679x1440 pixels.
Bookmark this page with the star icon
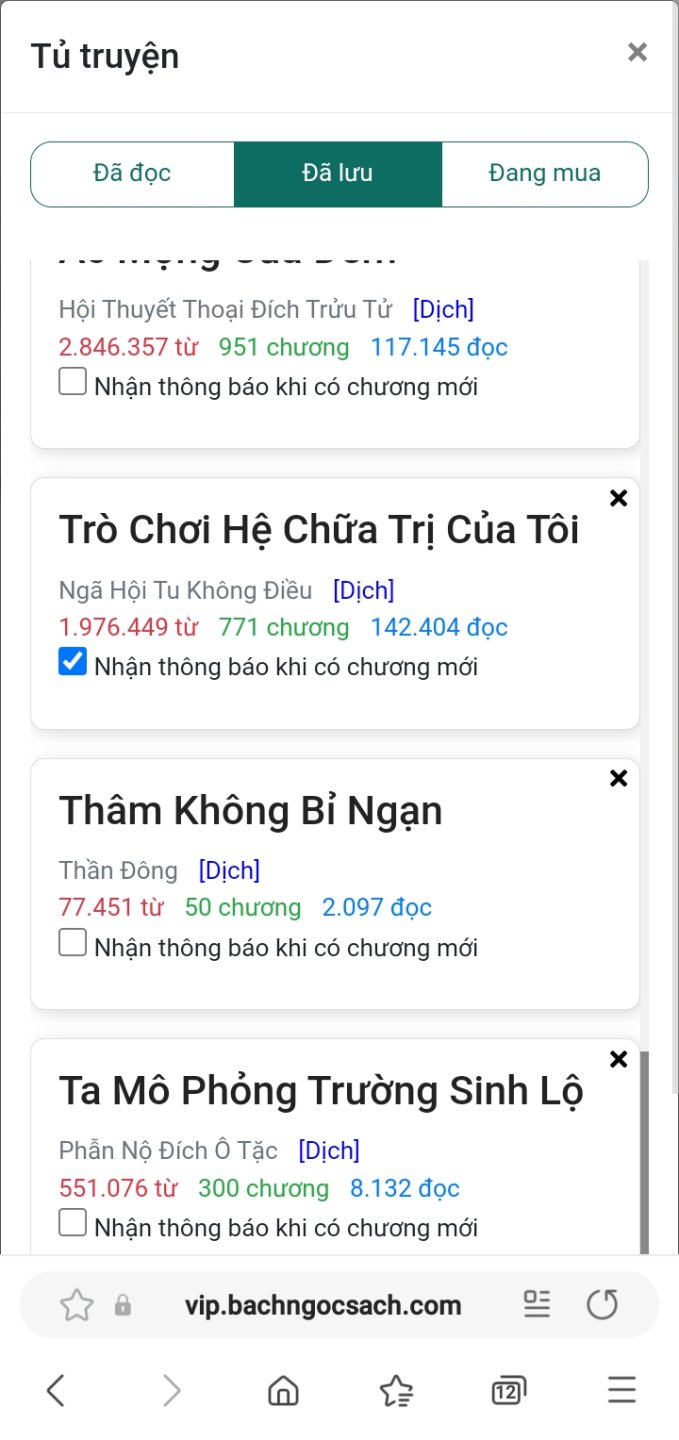click(x=77, y=1305)
